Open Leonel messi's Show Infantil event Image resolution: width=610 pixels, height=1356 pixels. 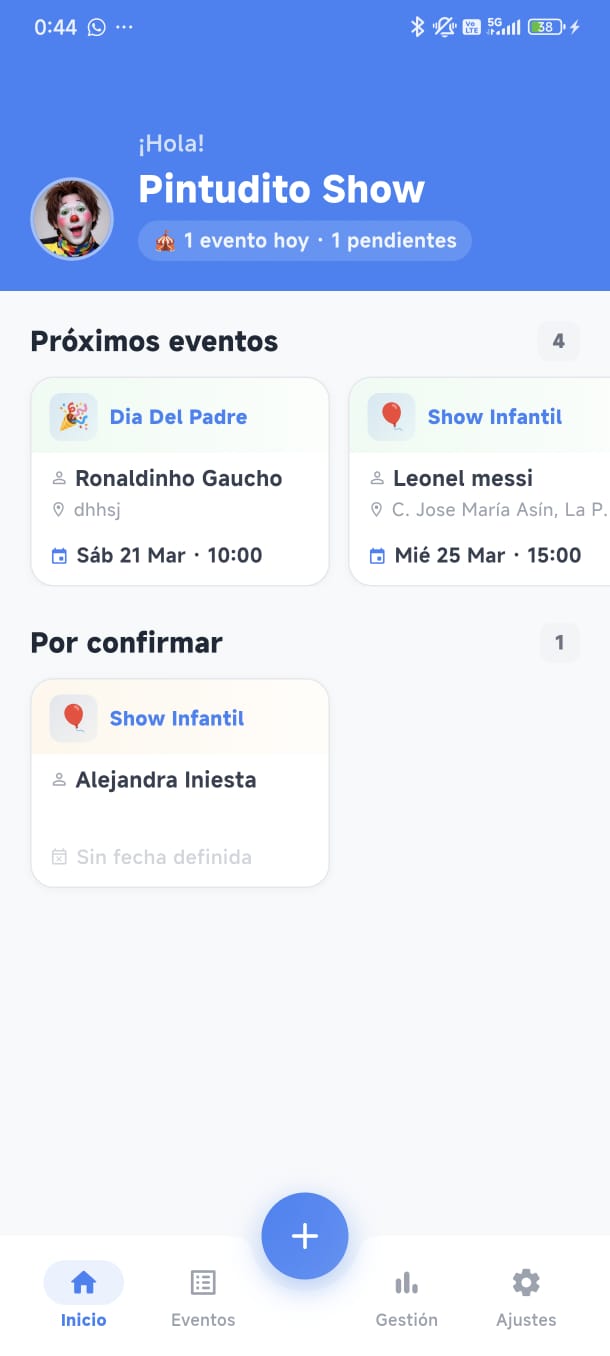480,481
